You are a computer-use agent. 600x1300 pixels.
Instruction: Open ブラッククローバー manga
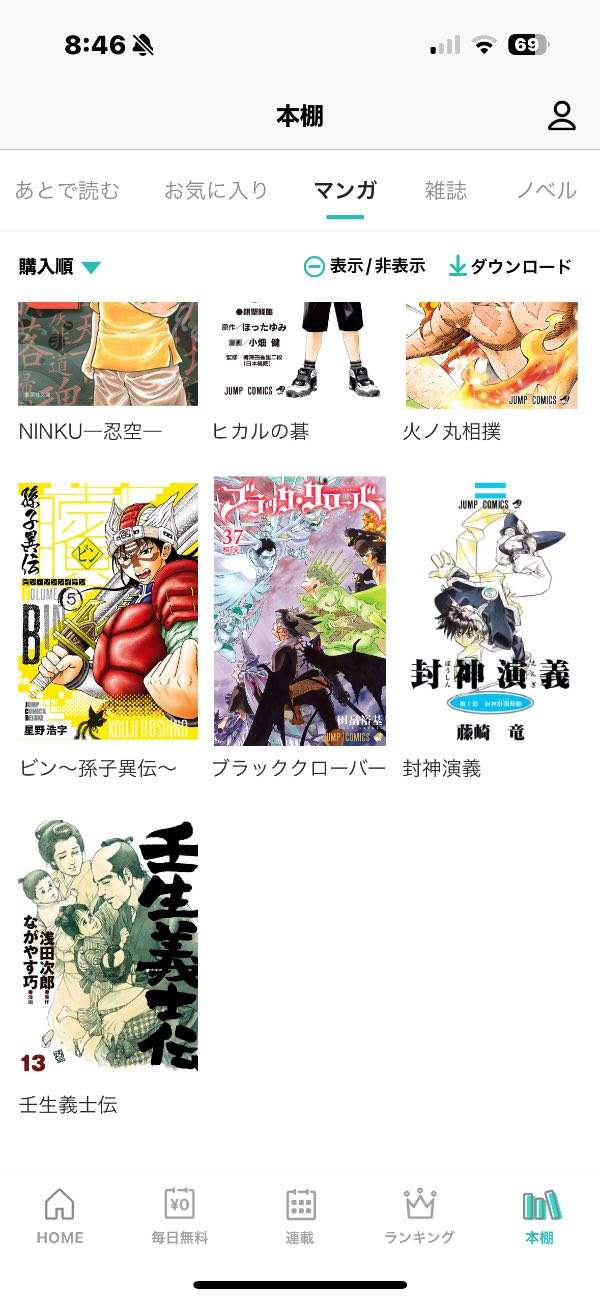(x=300, y=610)
